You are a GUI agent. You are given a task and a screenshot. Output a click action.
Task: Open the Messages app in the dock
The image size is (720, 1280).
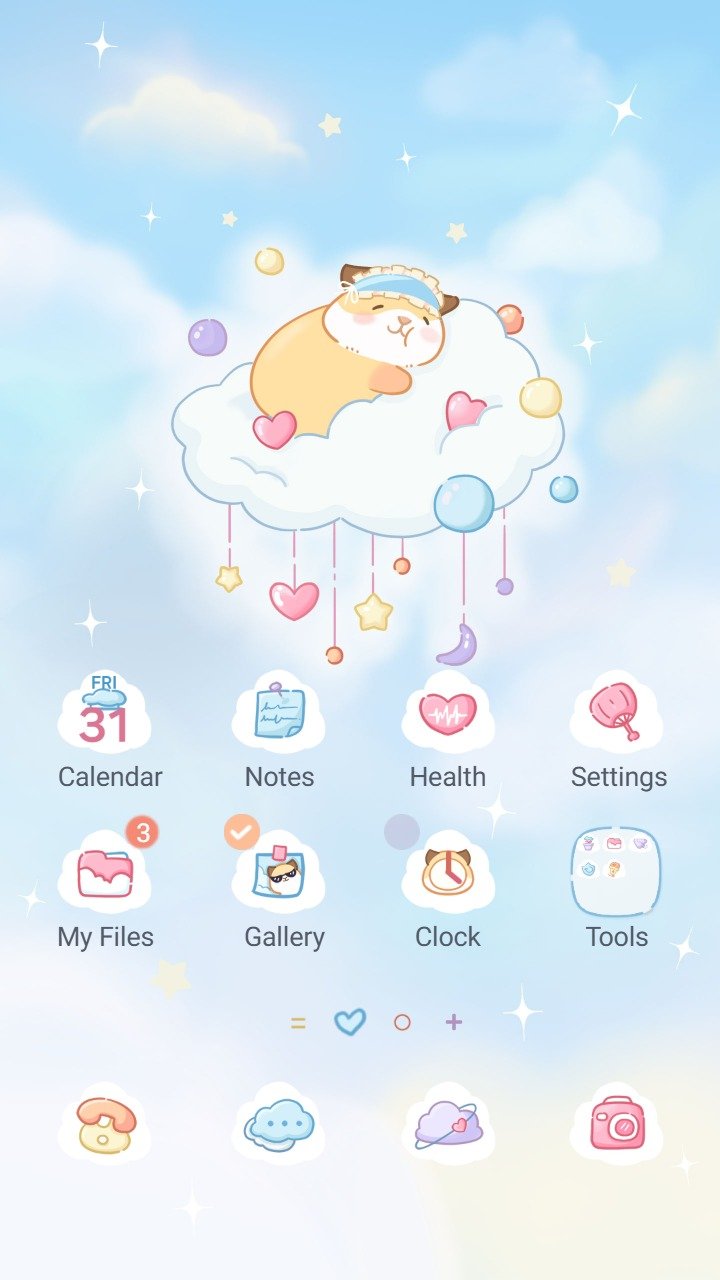(x=279, y=1124)
